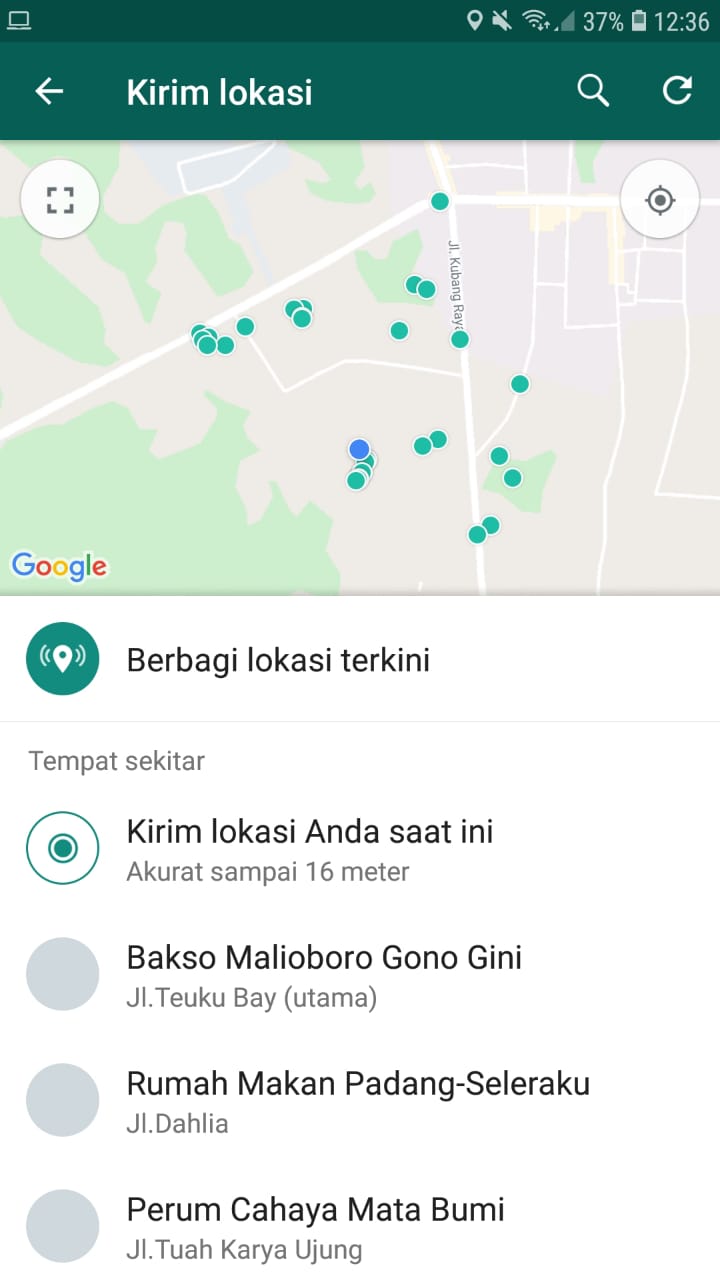The width and height of the screenshot is (720, 1280).
Task: Refresh nearby places list
Action: click(x=677, y=91)
